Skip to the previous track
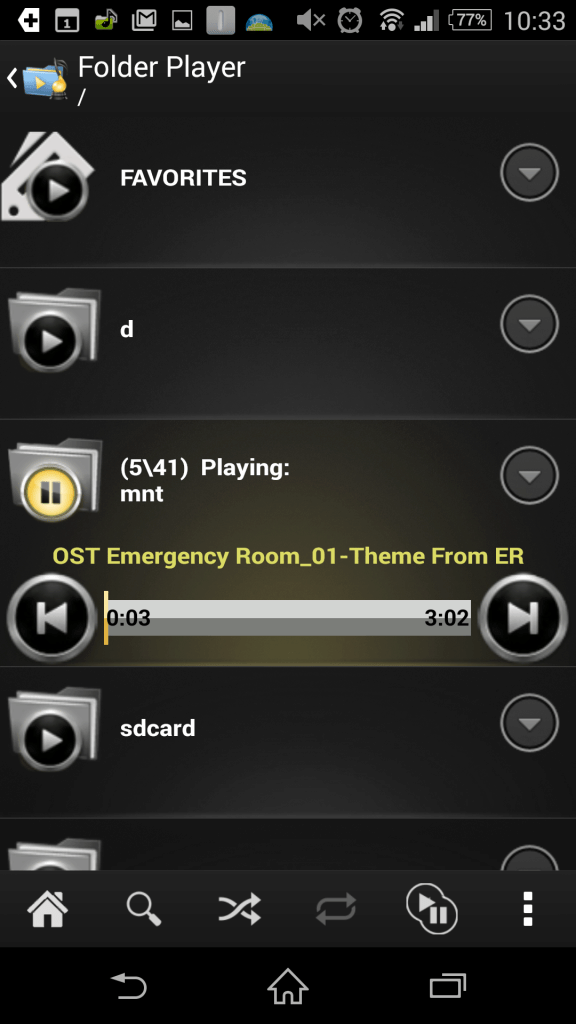Viewport: 576px width, 1024px height. [52, 618]
